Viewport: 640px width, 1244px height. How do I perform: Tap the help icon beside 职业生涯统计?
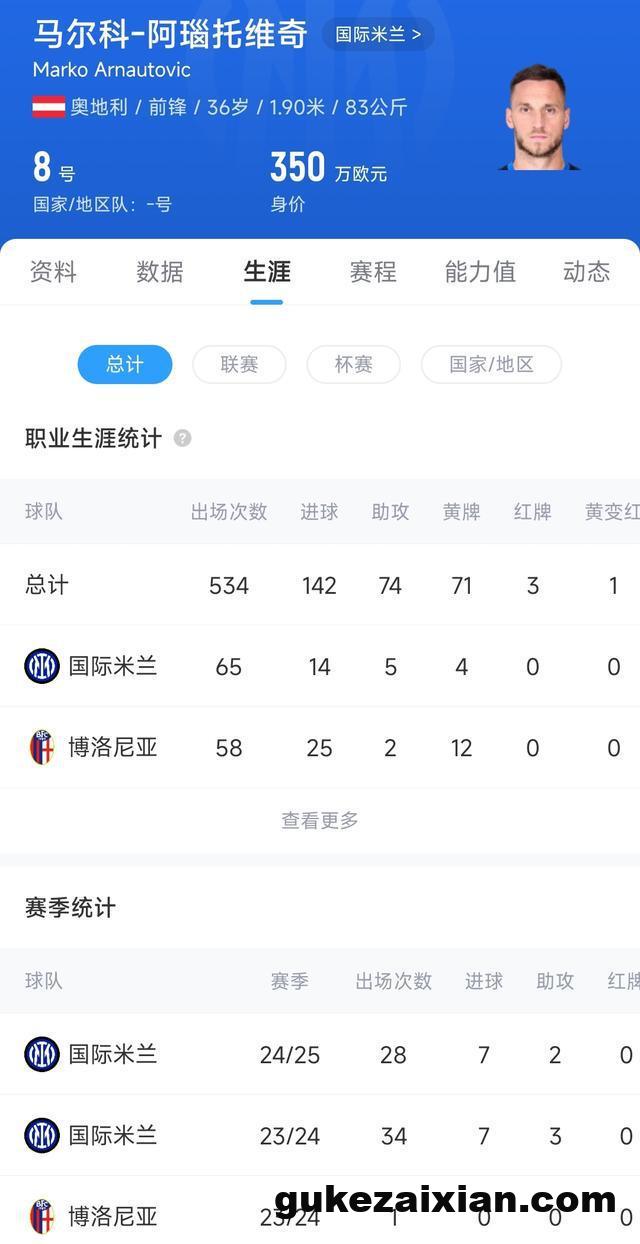[182, 438]
